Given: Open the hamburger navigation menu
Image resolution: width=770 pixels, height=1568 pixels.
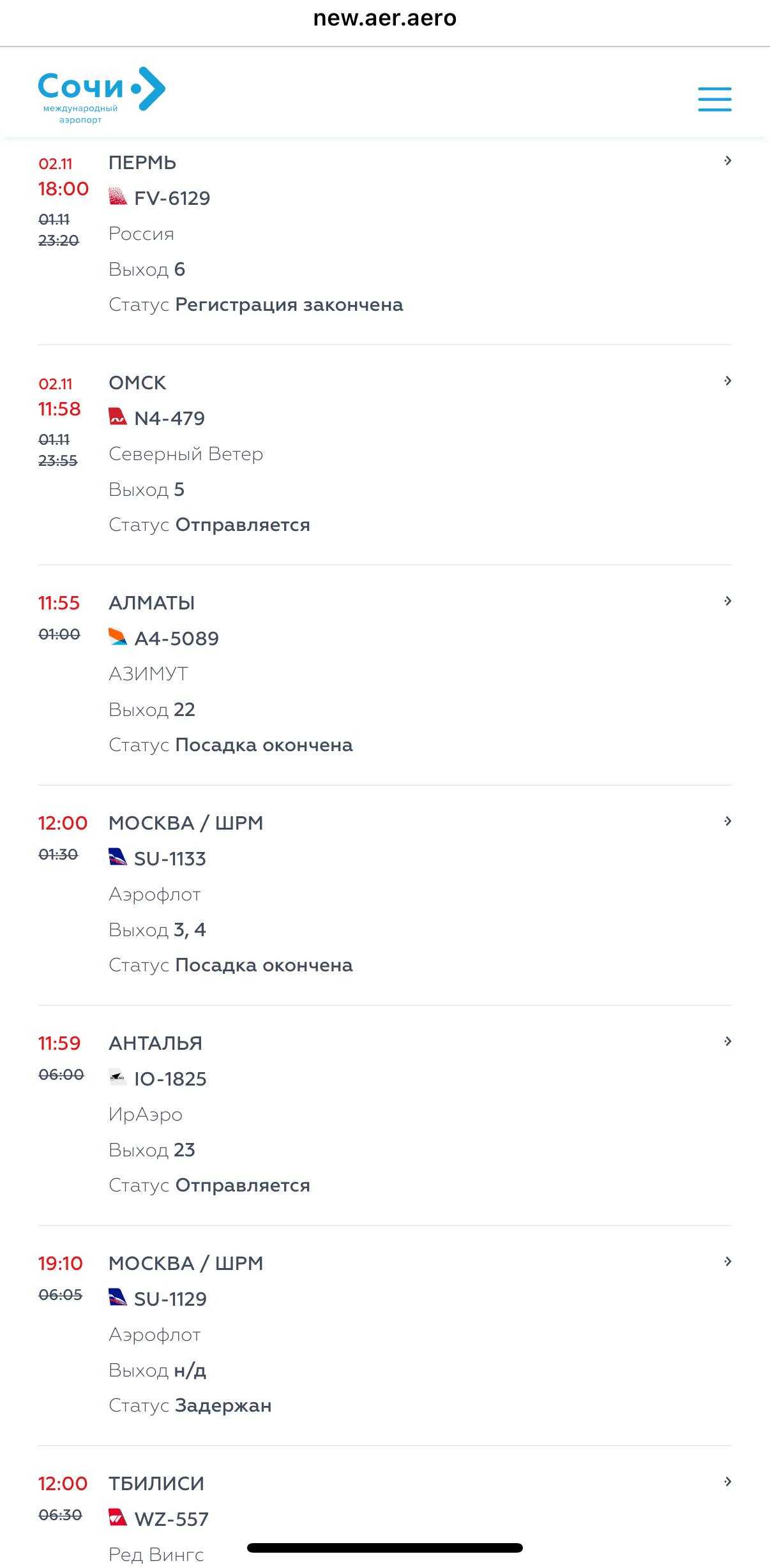Looking at the screenshot, I should click(714, 99).
